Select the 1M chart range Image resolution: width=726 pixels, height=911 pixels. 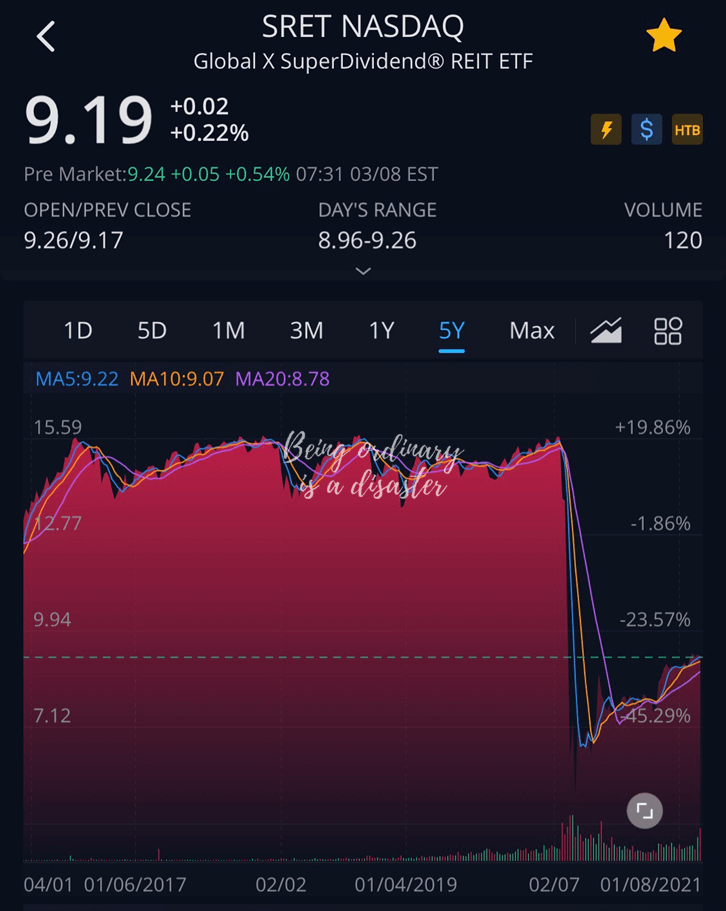click(x=229, y=331)
